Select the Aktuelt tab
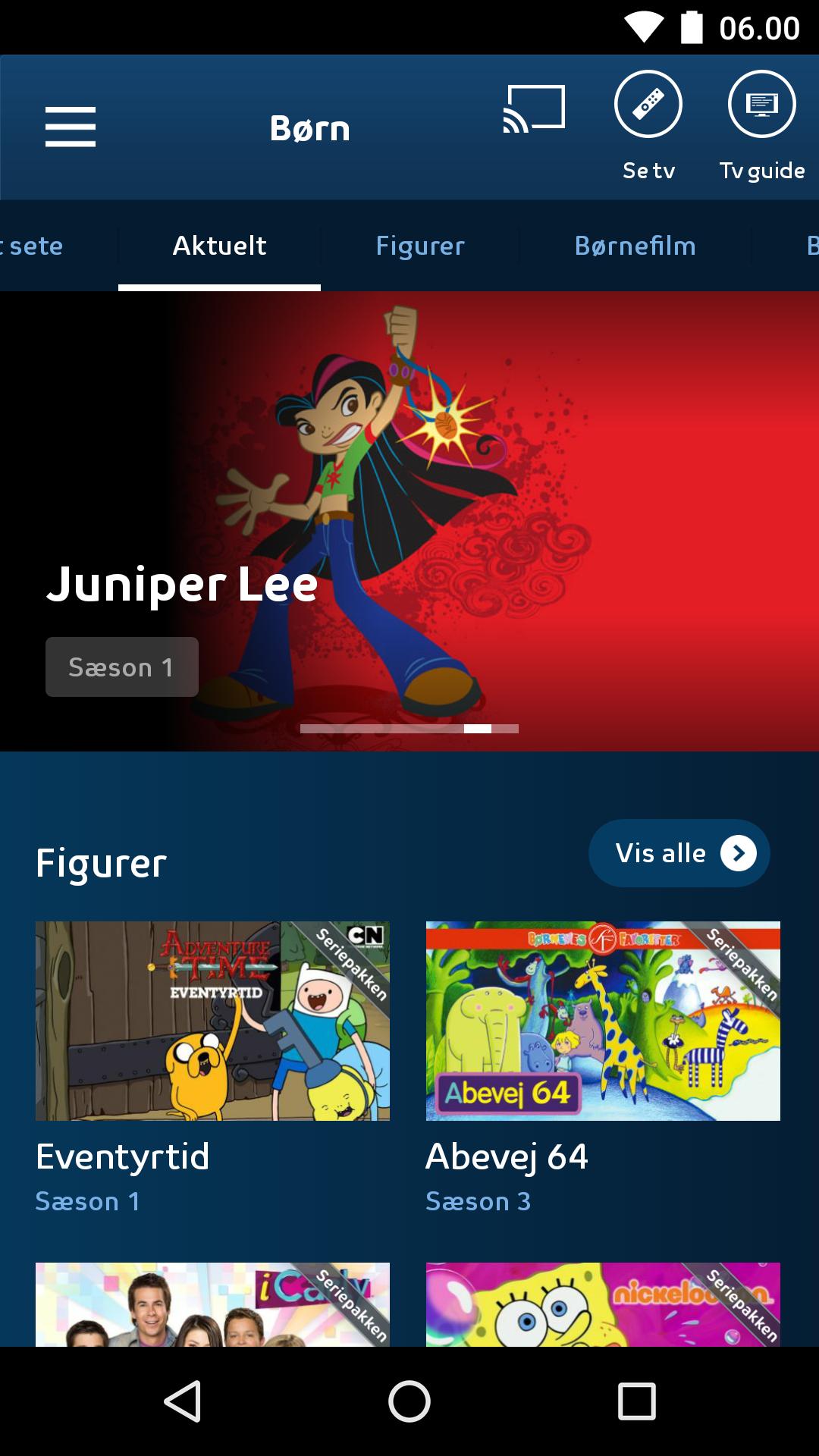The width and height of the screenshot is (819, 1456). 219,246
